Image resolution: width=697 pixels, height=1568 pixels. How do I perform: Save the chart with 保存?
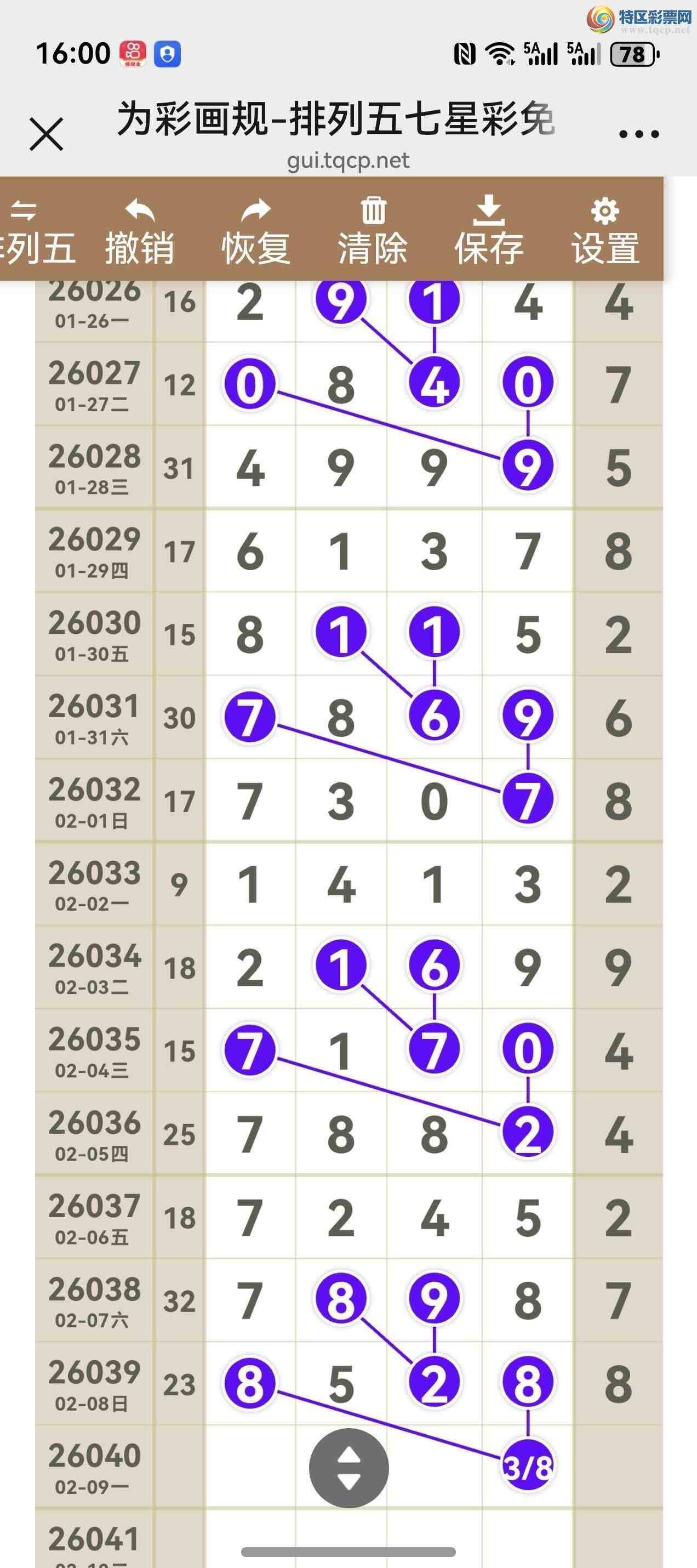[x=489, y=232]
